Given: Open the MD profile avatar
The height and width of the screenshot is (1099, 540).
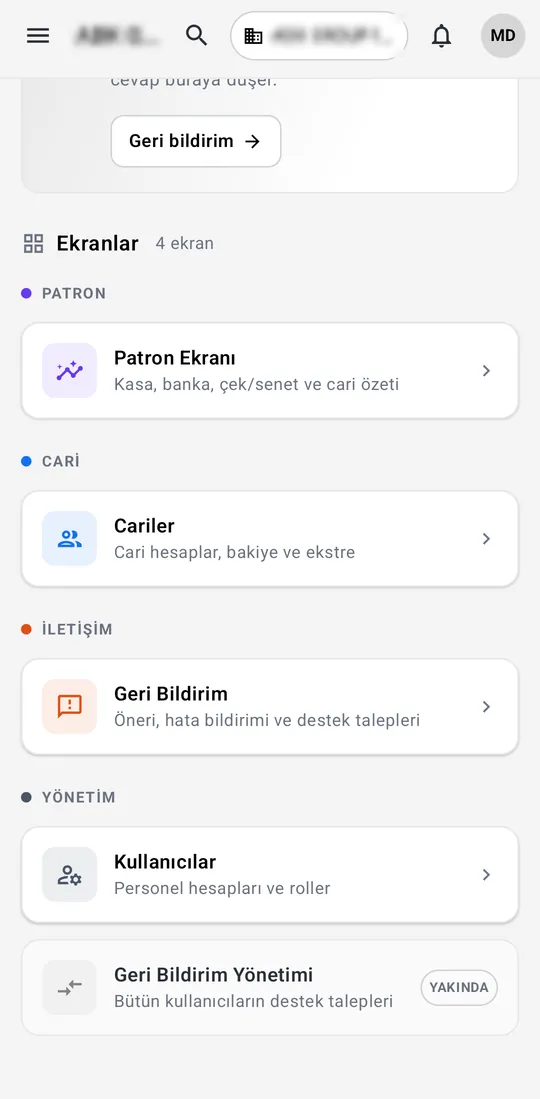Looking at the screenshot, I should point(503,35).
